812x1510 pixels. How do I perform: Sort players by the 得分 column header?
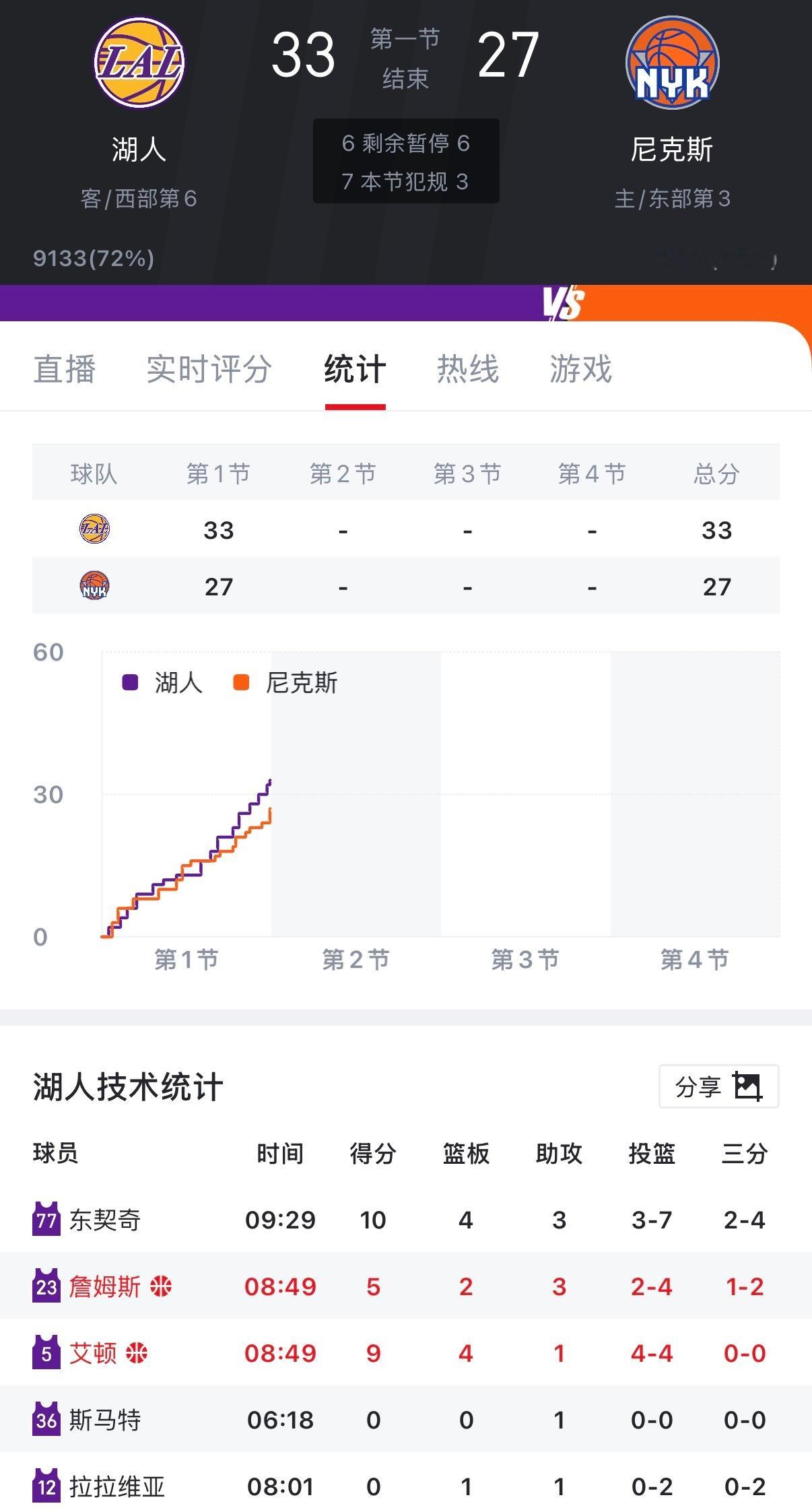pyautogui.click(x=372, y=1154)
